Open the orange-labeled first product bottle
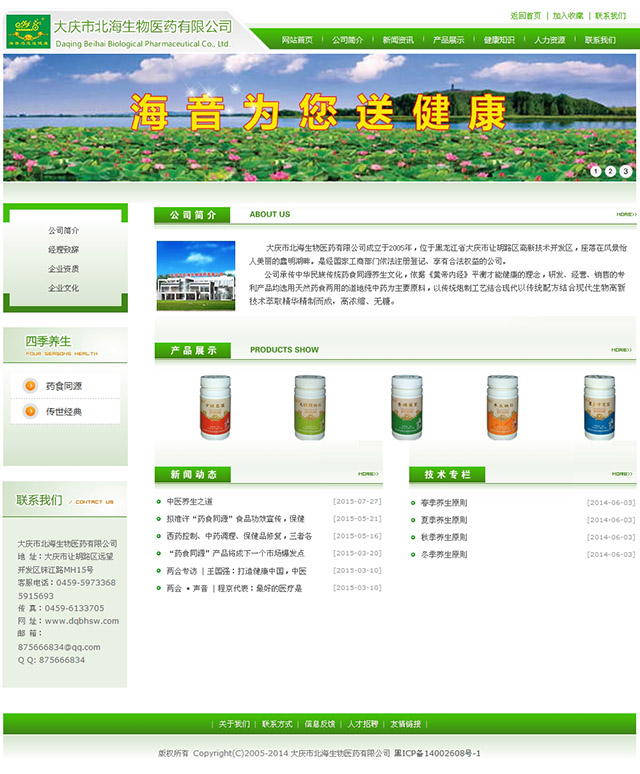 point(215,406)
